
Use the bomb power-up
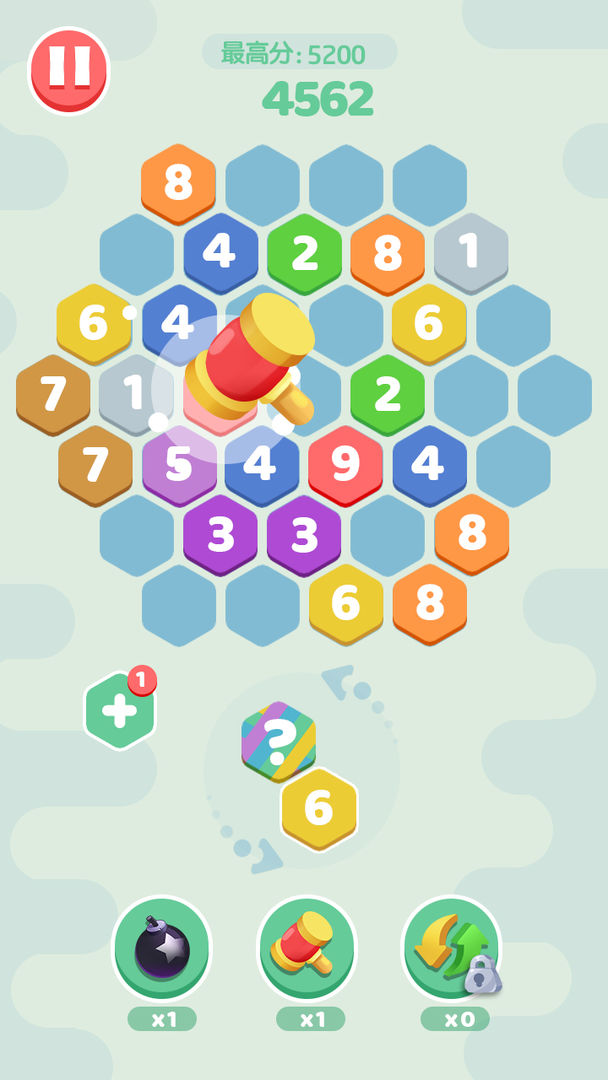tap(161, 946)
